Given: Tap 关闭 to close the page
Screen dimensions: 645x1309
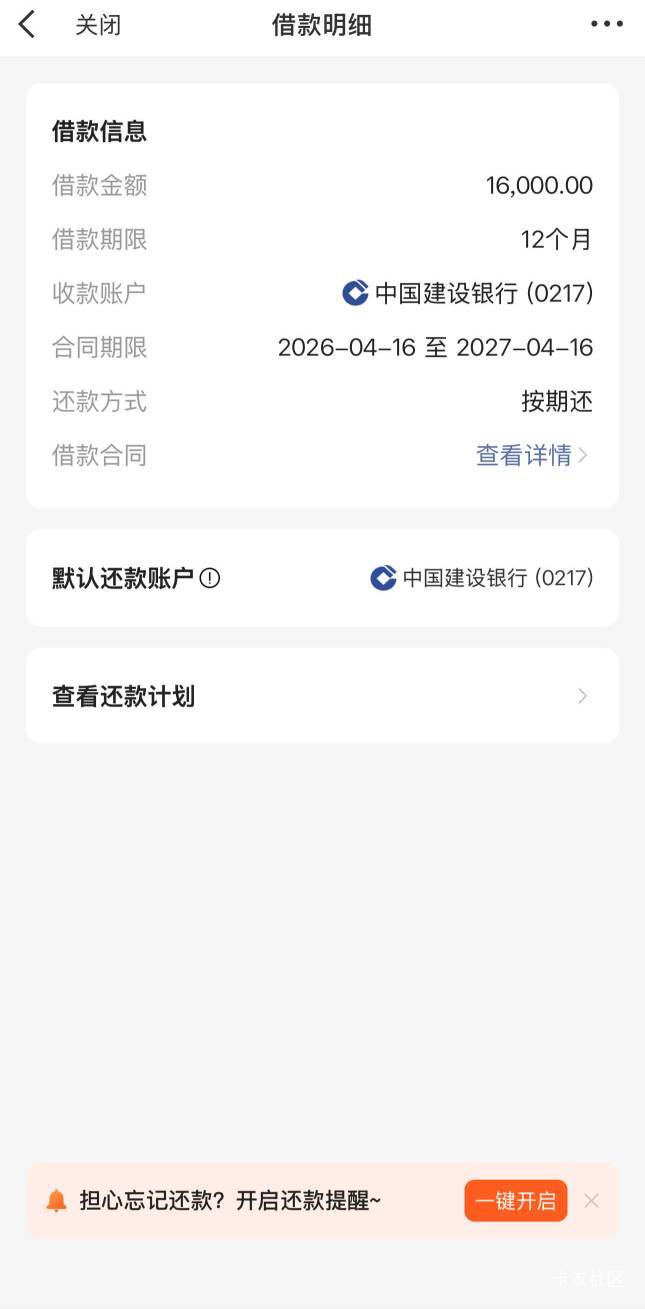Looking at the screenshot, I should (x=98, y=25).
